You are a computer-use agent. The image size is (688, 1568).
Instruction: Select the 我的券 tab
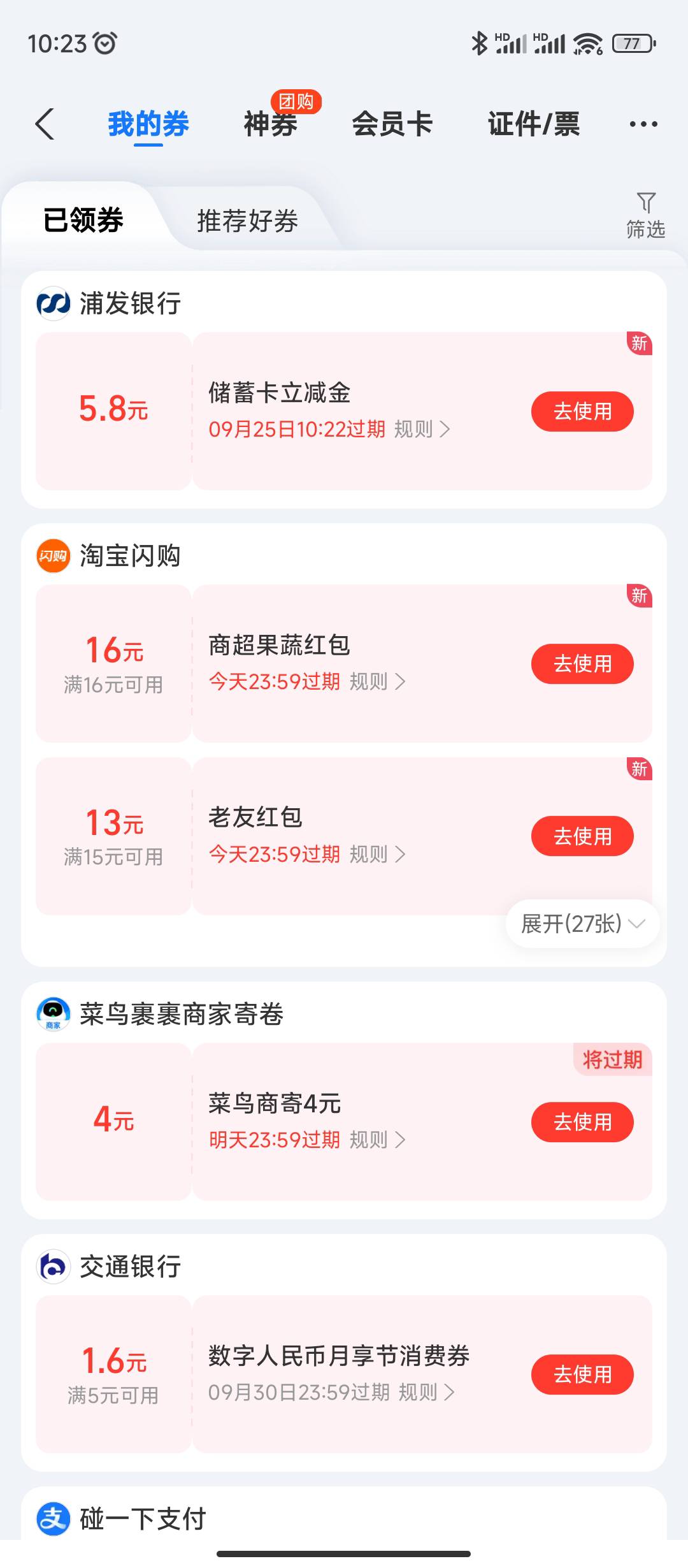(x=148, y=124)
